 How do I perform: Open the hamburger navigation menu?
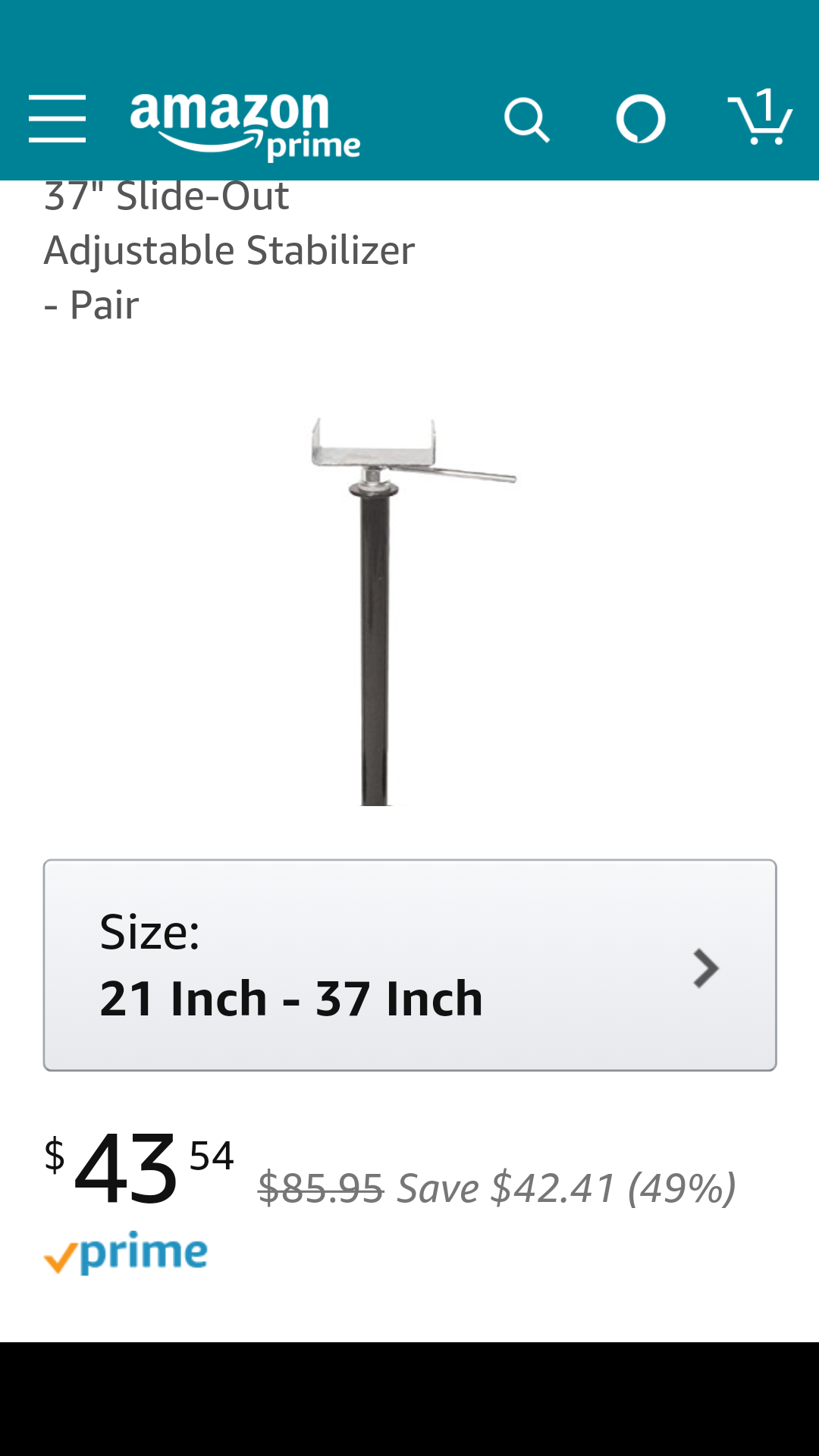tap(57, 119)
